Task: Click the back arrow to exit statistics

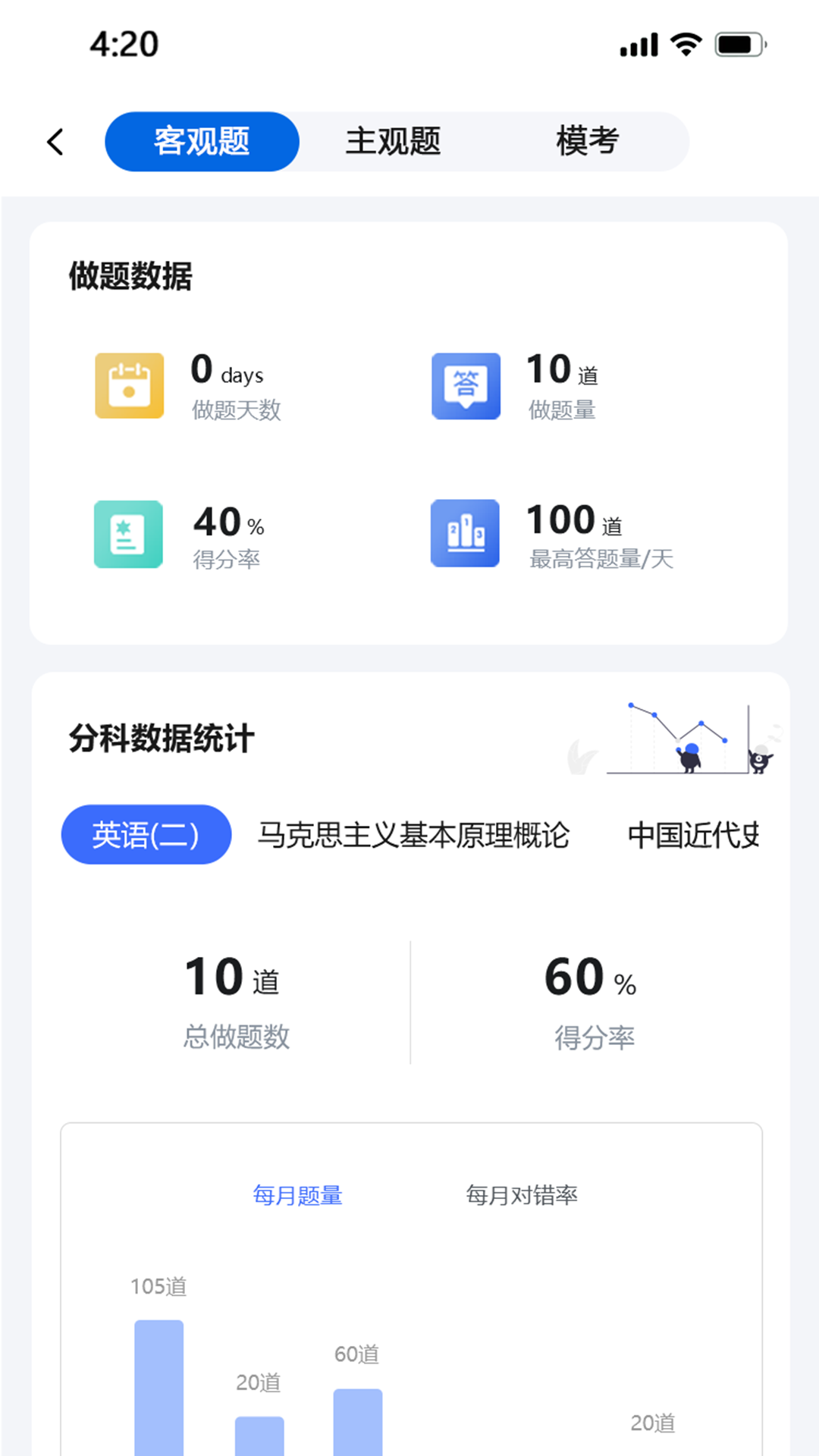Action: point(55,141)
